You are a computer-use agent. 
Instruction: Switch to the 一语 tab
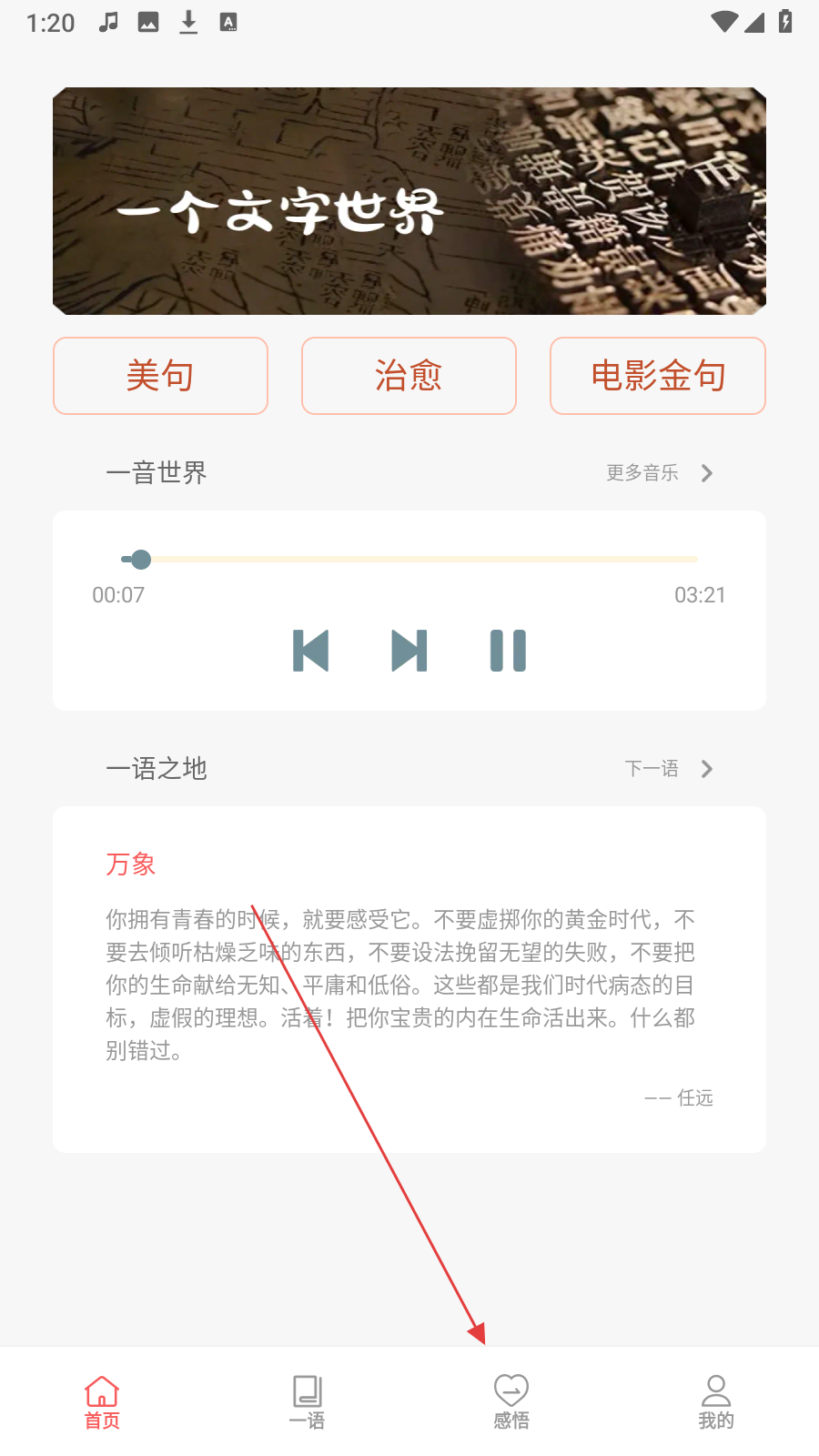click(307, 1402)
